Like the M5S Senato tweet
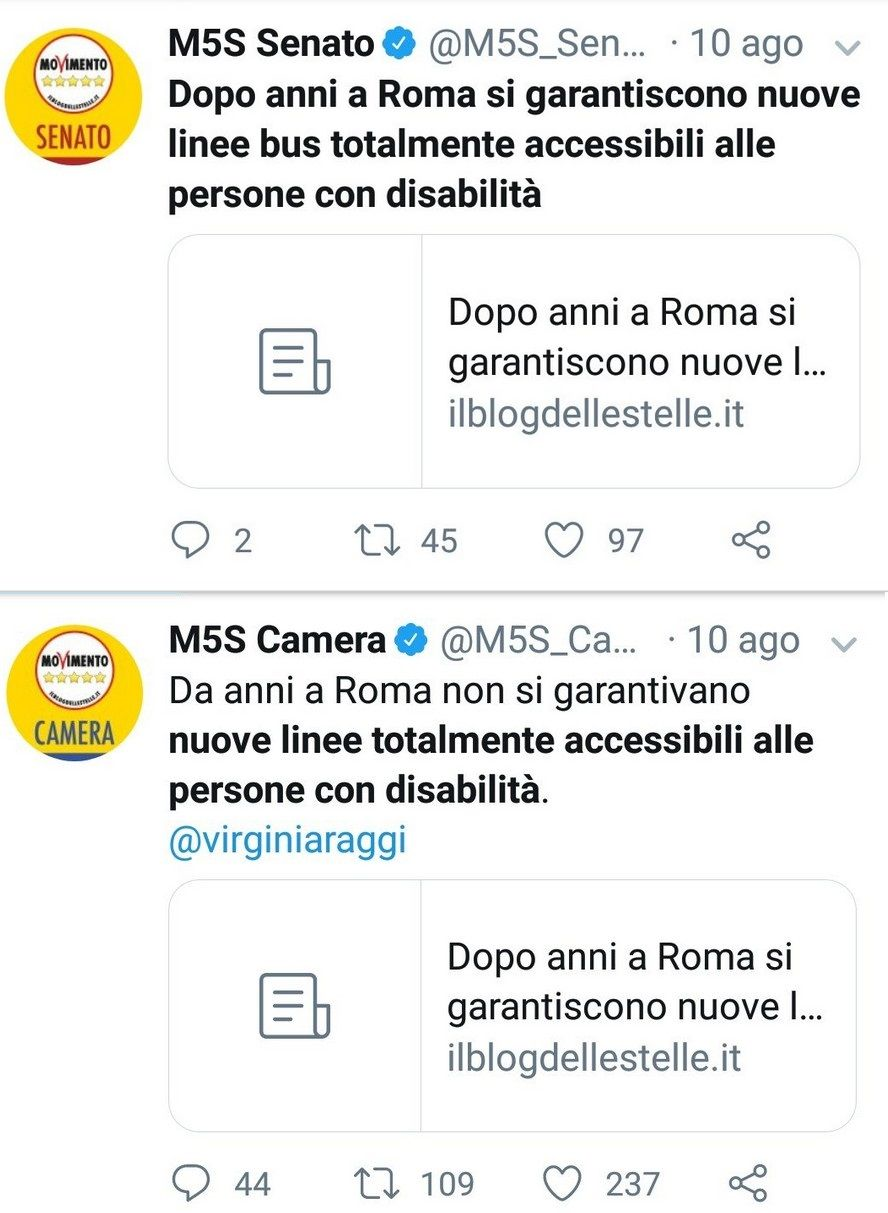The width and height of the screenshot is (888, 1213). 564,540
